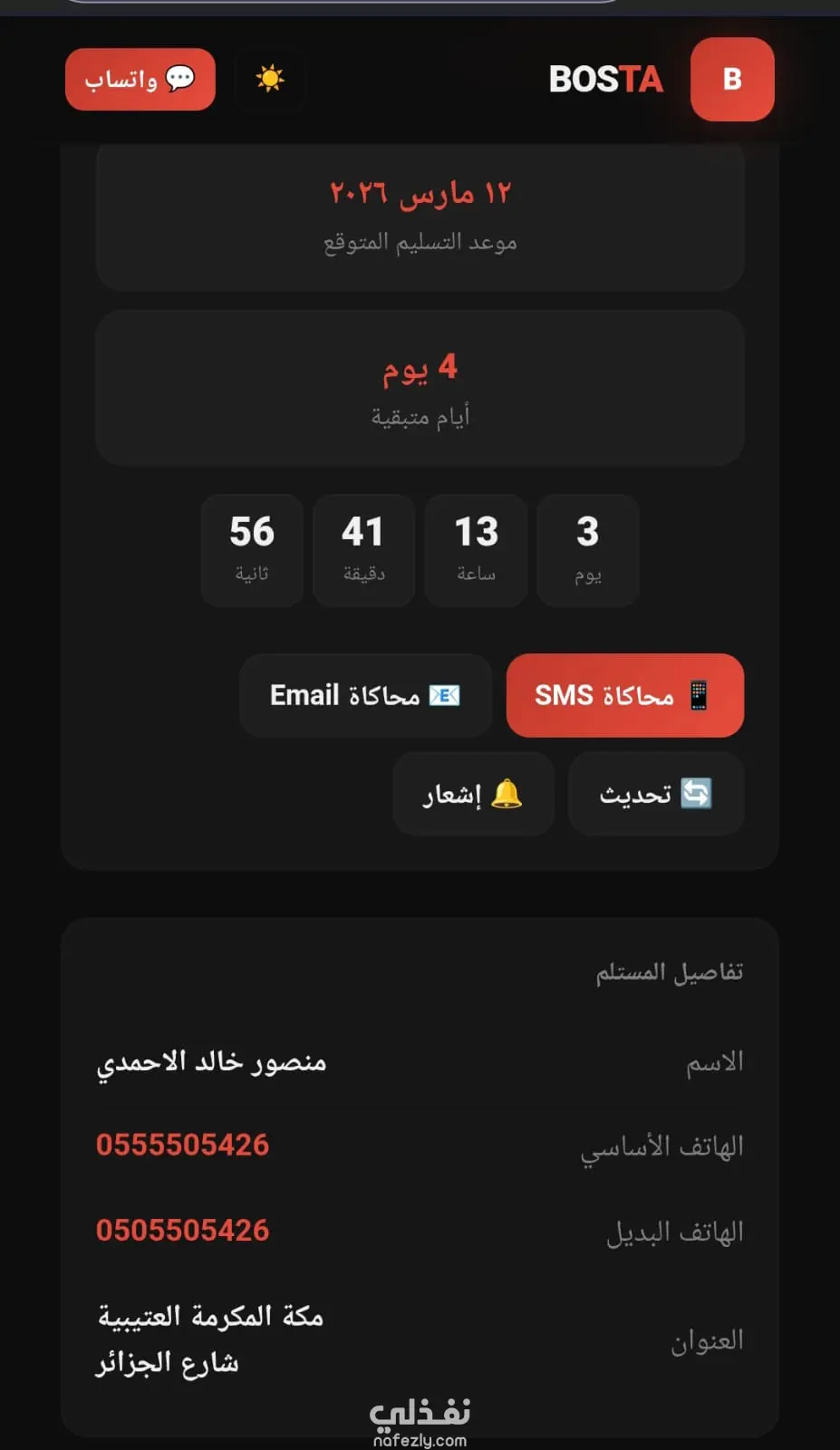Open the واتساب chat button
The width and height of the screenshot is (840, 1450).
click(140, 80)
